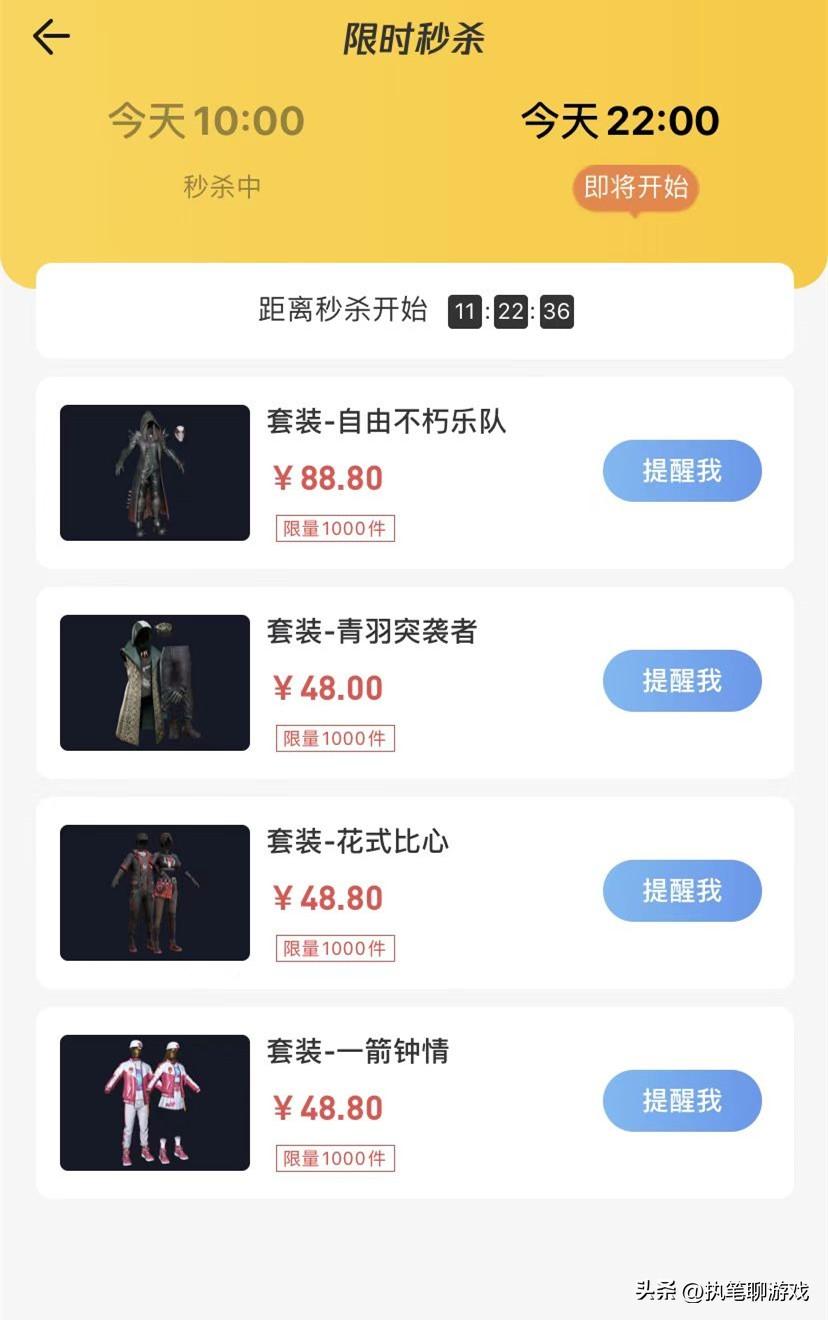
Task: Open the 套装-花式比心 product image
Action: click(x=155, y=893)
